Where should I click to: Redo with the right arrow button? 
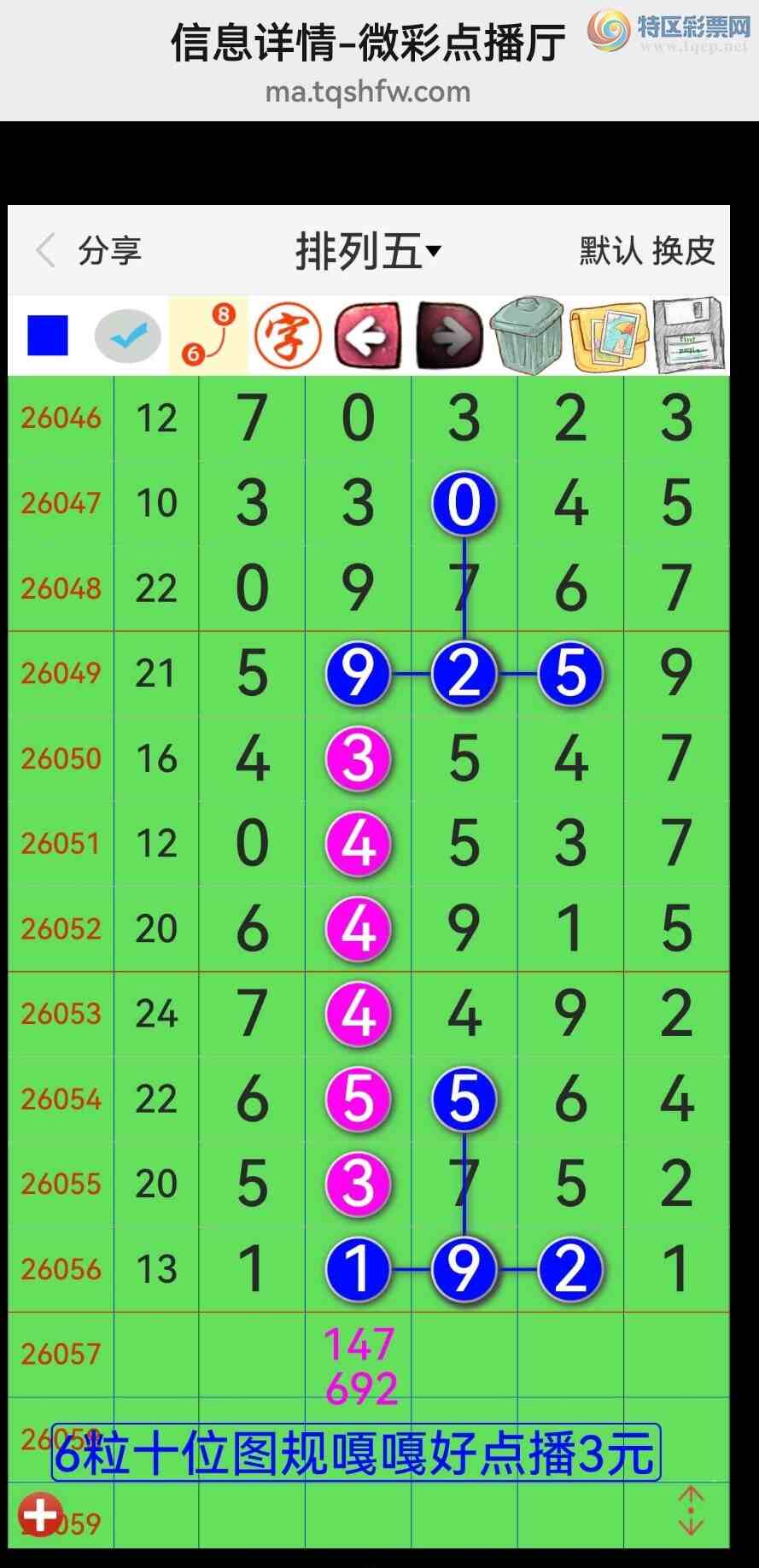click(x=448, y=336)
